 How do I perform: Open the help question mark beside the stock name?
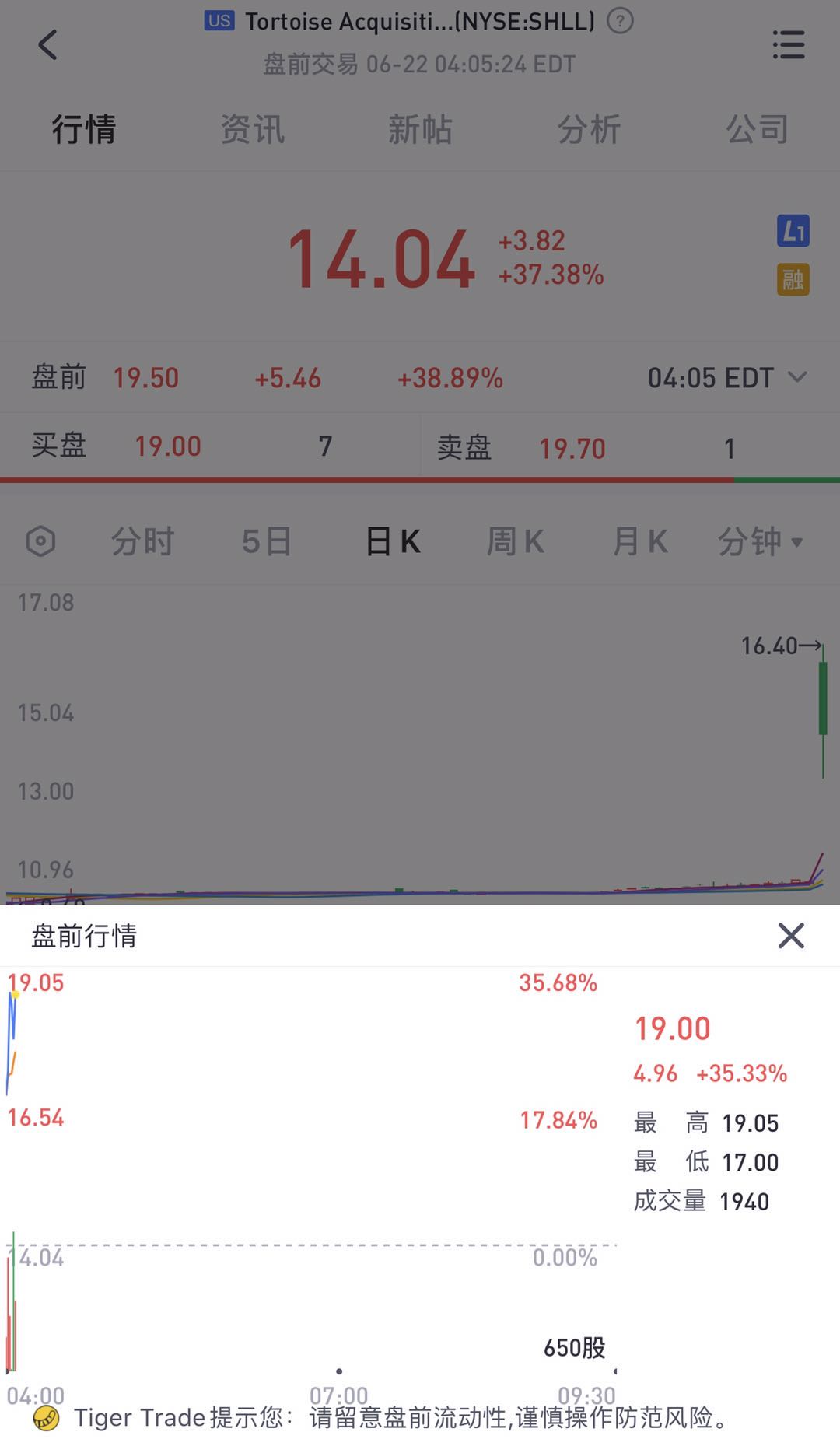pyautogui.click(x=619, y=21)
